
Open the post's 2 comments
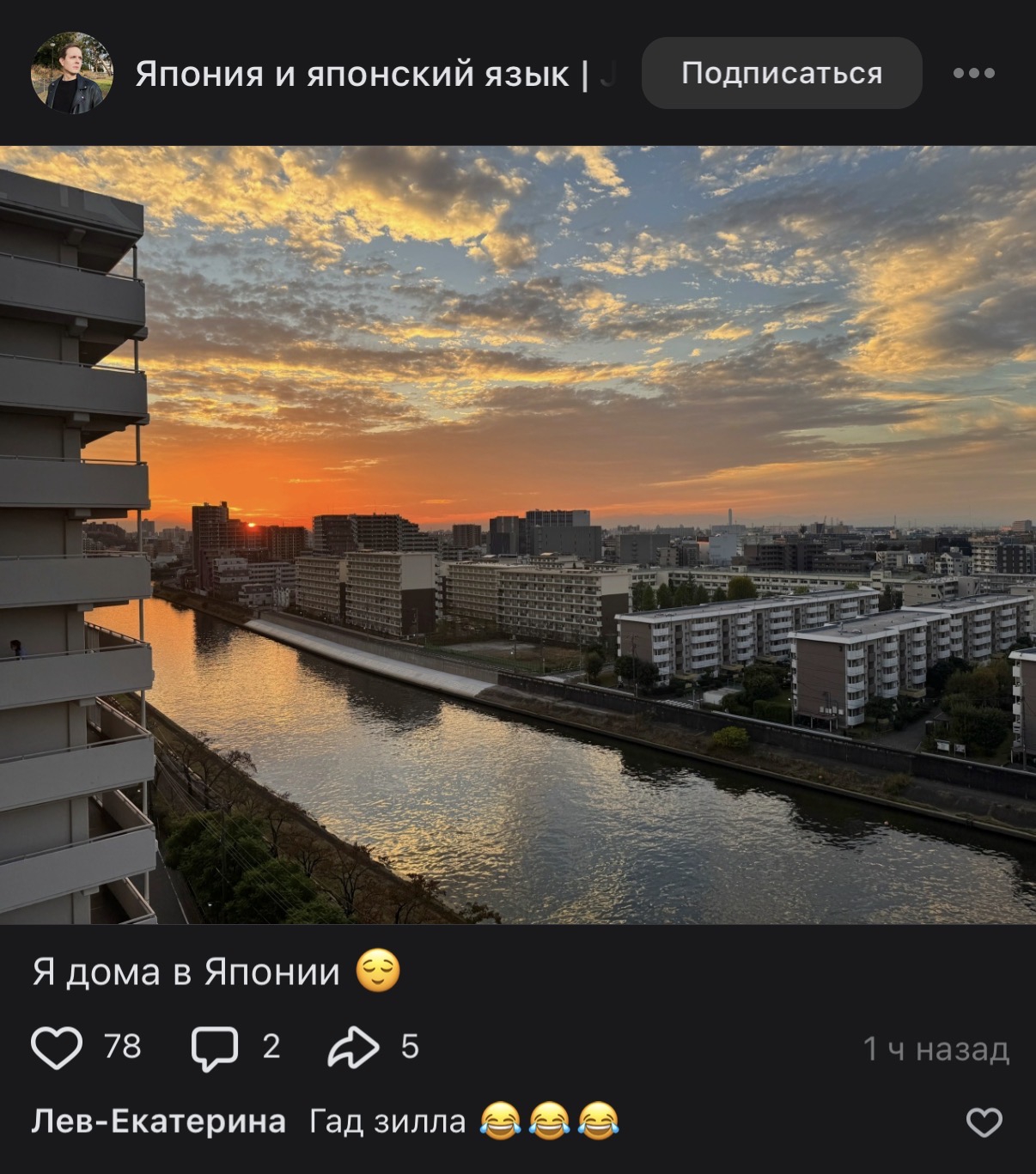(215, 1048)
